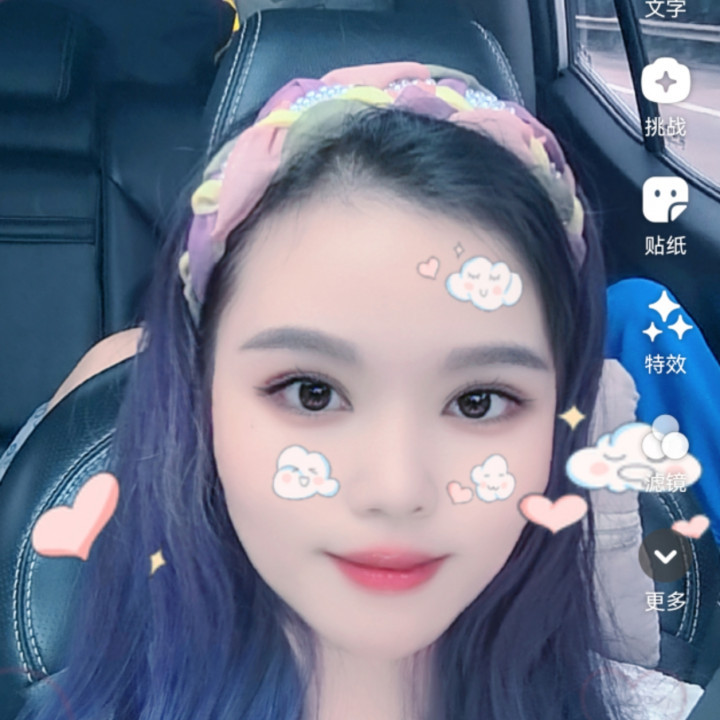The width and height of the screenshot is (720, 720).
Task: Open the 贴纸 stickers panel
Action: coord(665,216)
